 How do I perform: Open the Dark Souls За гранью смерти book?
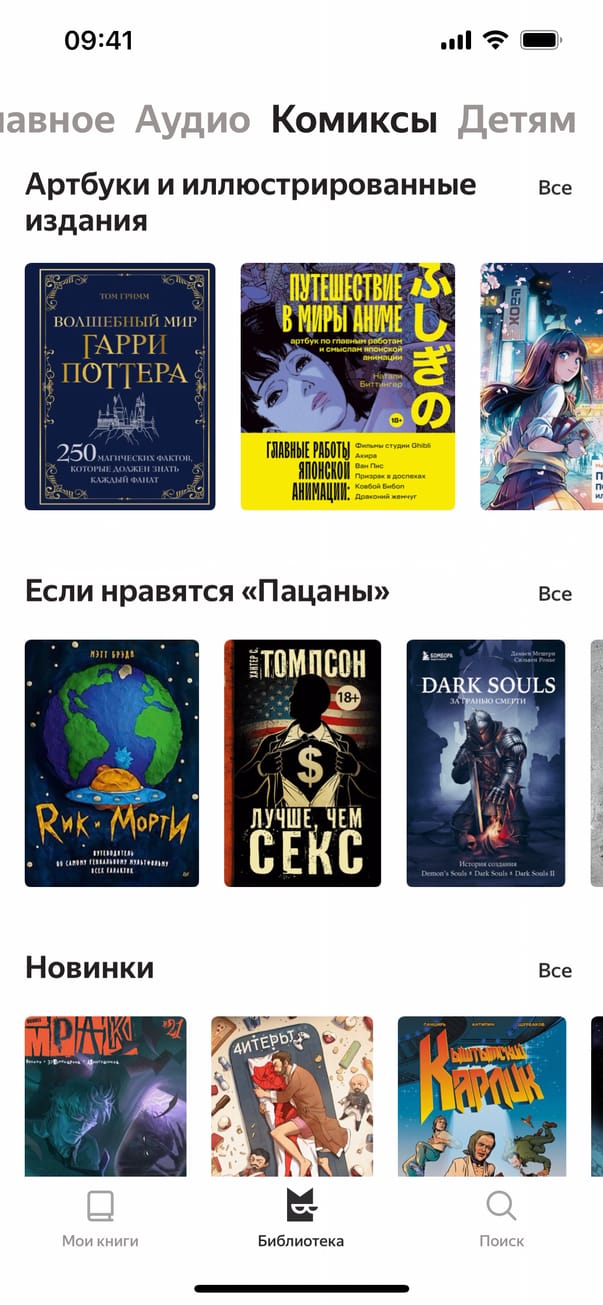coord(486,763)
